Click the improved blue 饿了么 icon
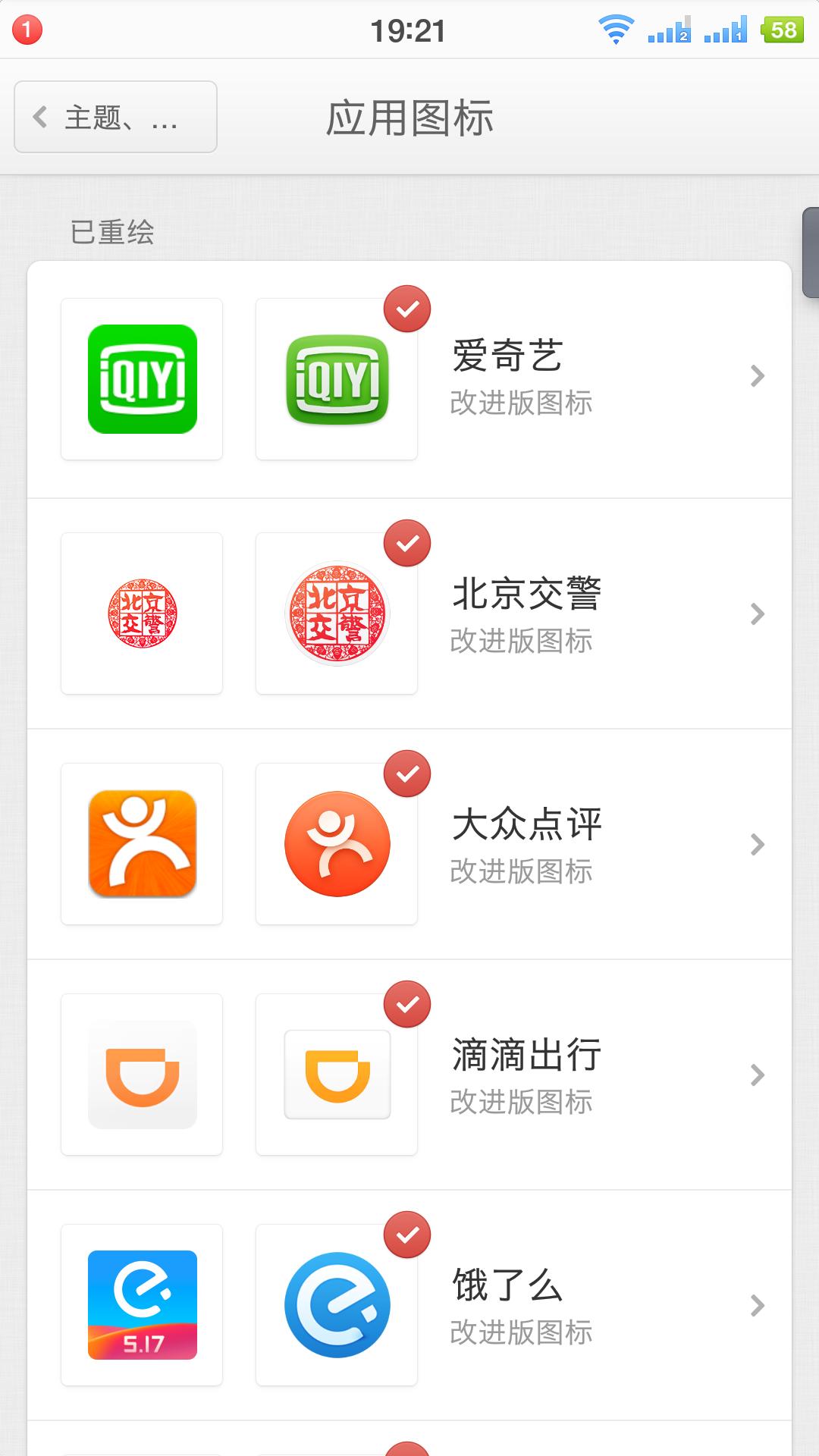Image resolution: width=819 pixels, height=1456 pixels. (x=337, y=1306)
